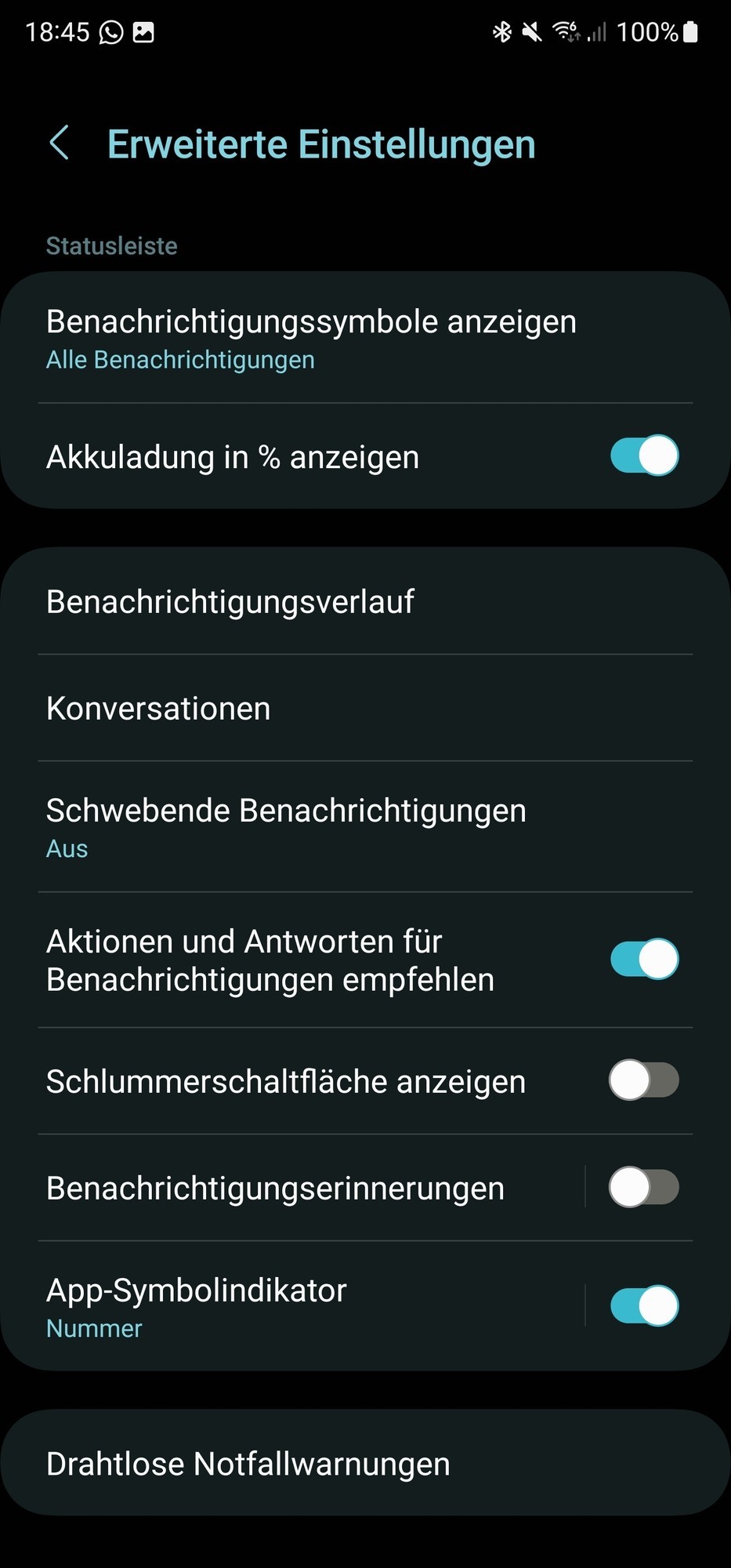Go back from Erweiterte Einstellungen
731x1568 pixels.
point(60,143)
